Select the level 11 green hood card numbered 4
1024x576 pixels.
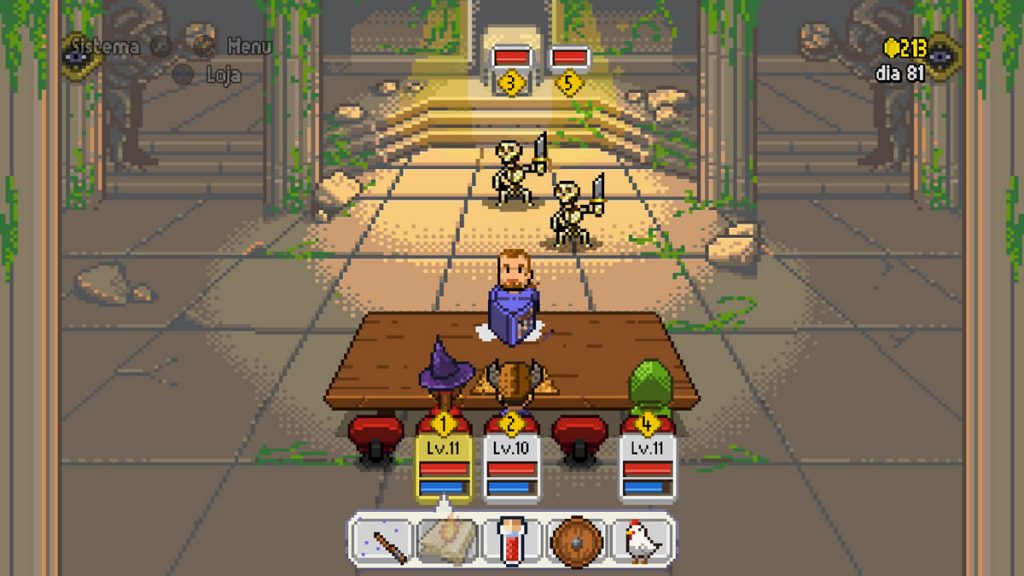tap(646, 463)
